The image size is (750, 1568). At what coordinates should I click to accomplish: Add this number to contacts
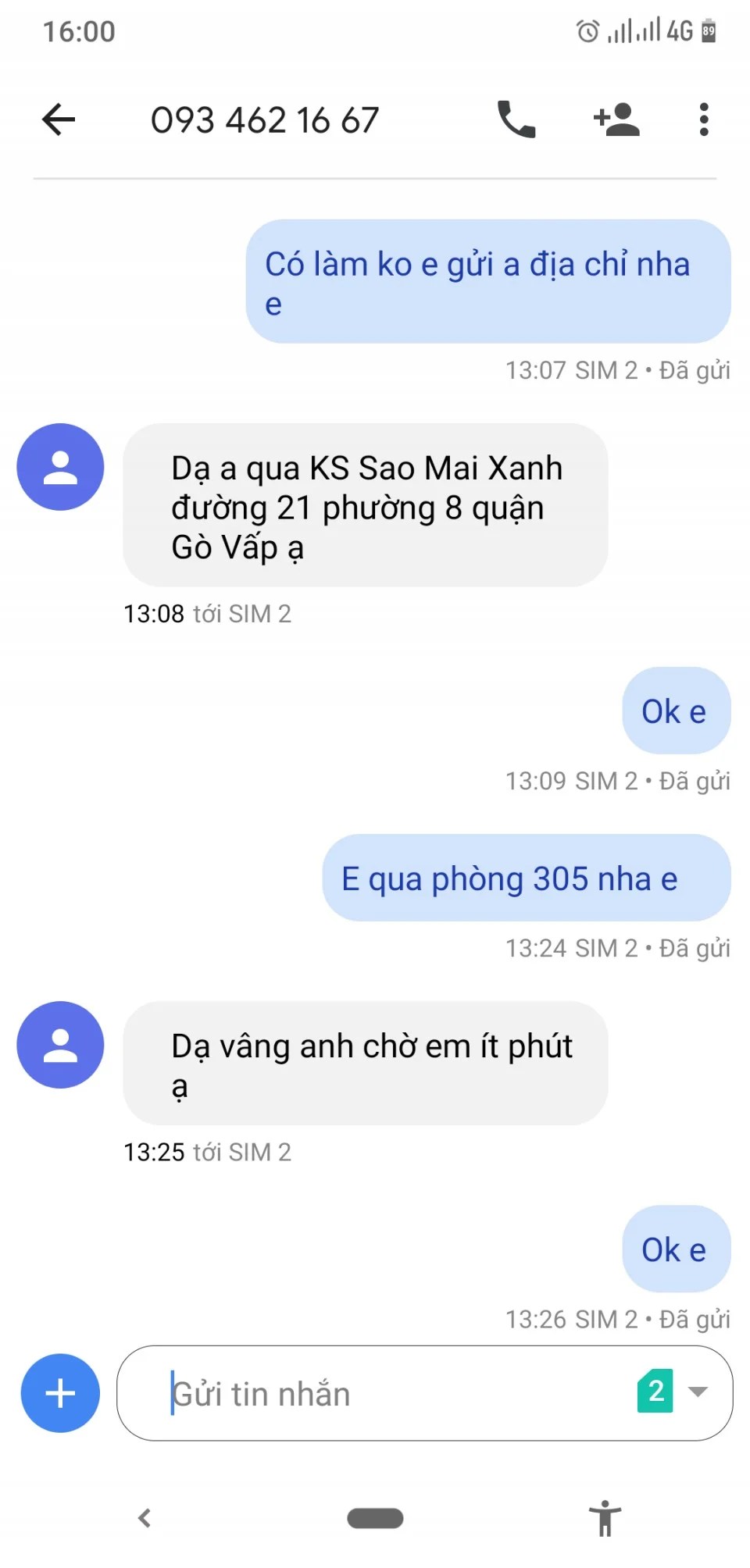pos(616,120)
